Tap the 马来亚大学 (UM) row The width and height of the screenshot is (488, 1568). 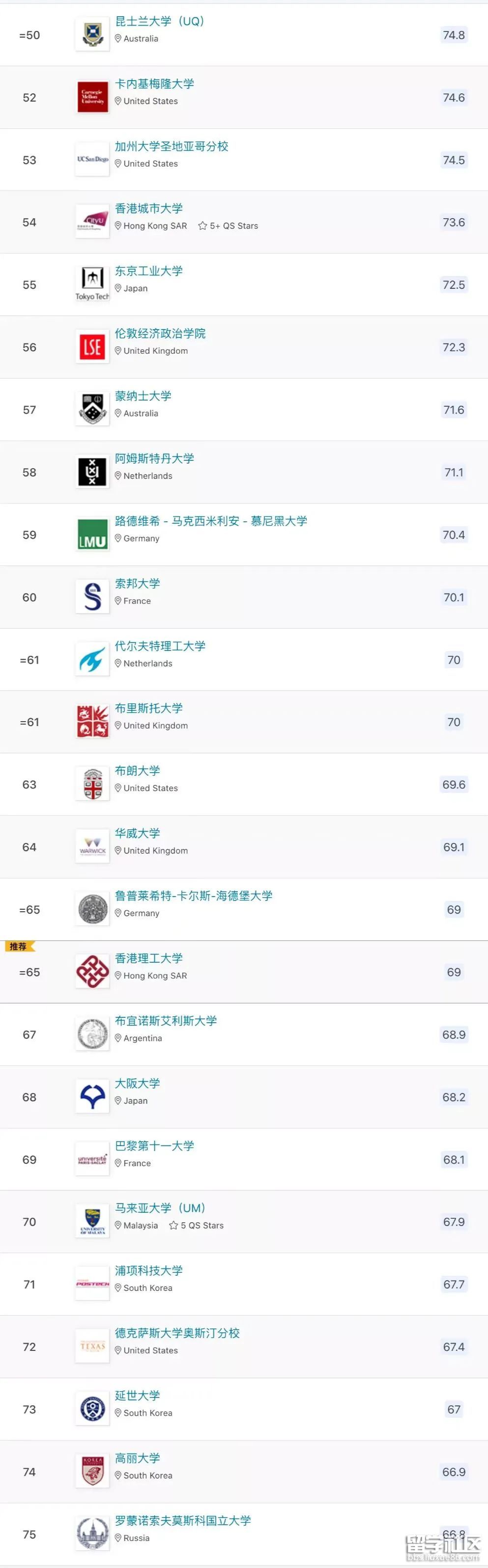(160, 1208)
